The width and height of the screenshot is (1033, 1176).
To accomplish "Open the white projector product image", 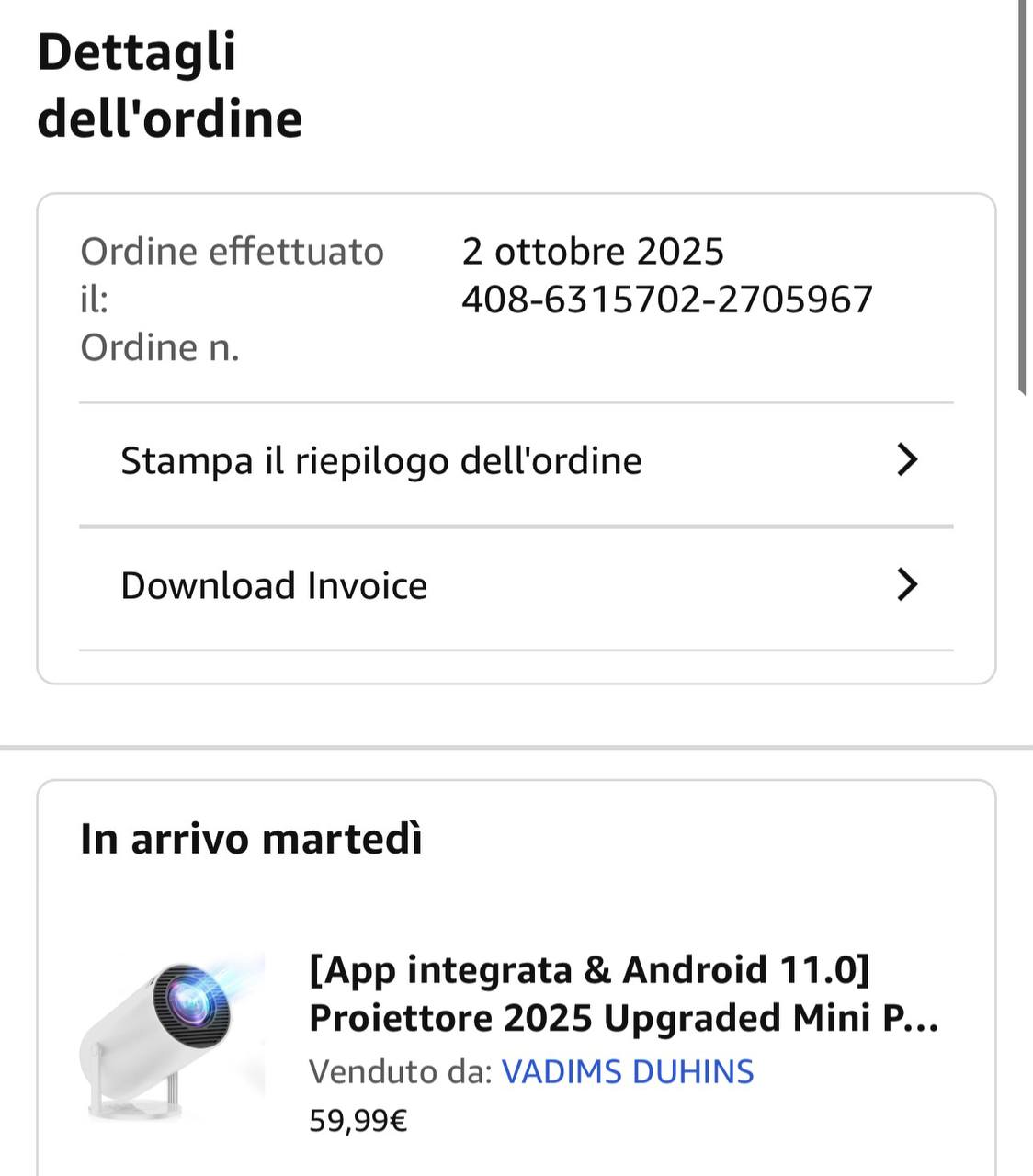I will point(173,1036).
